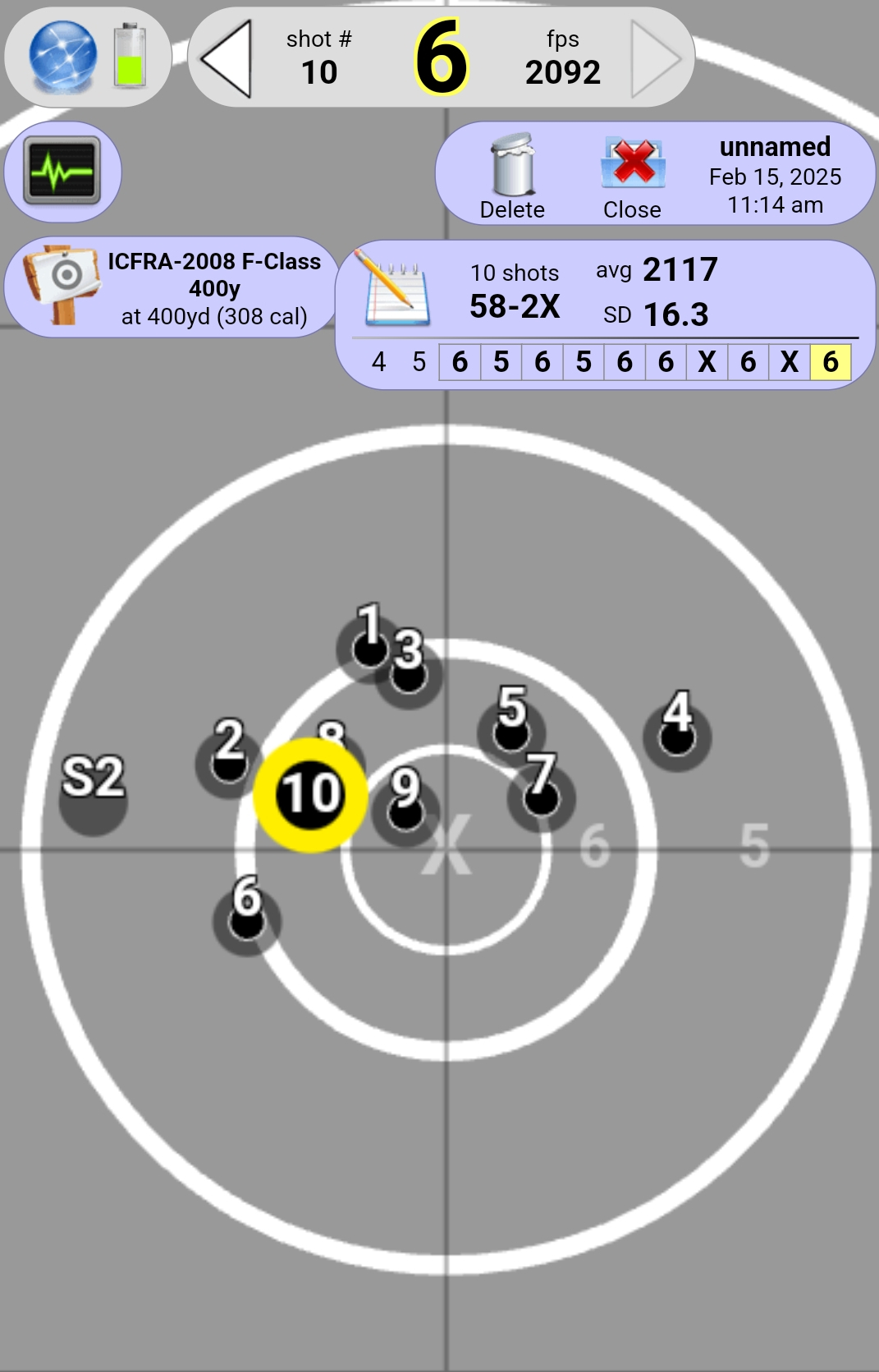Go to the previous shot
Image resolution: width=879 pixels, height=1372 pixels.
pyautogui.click(x=227, y=59)
